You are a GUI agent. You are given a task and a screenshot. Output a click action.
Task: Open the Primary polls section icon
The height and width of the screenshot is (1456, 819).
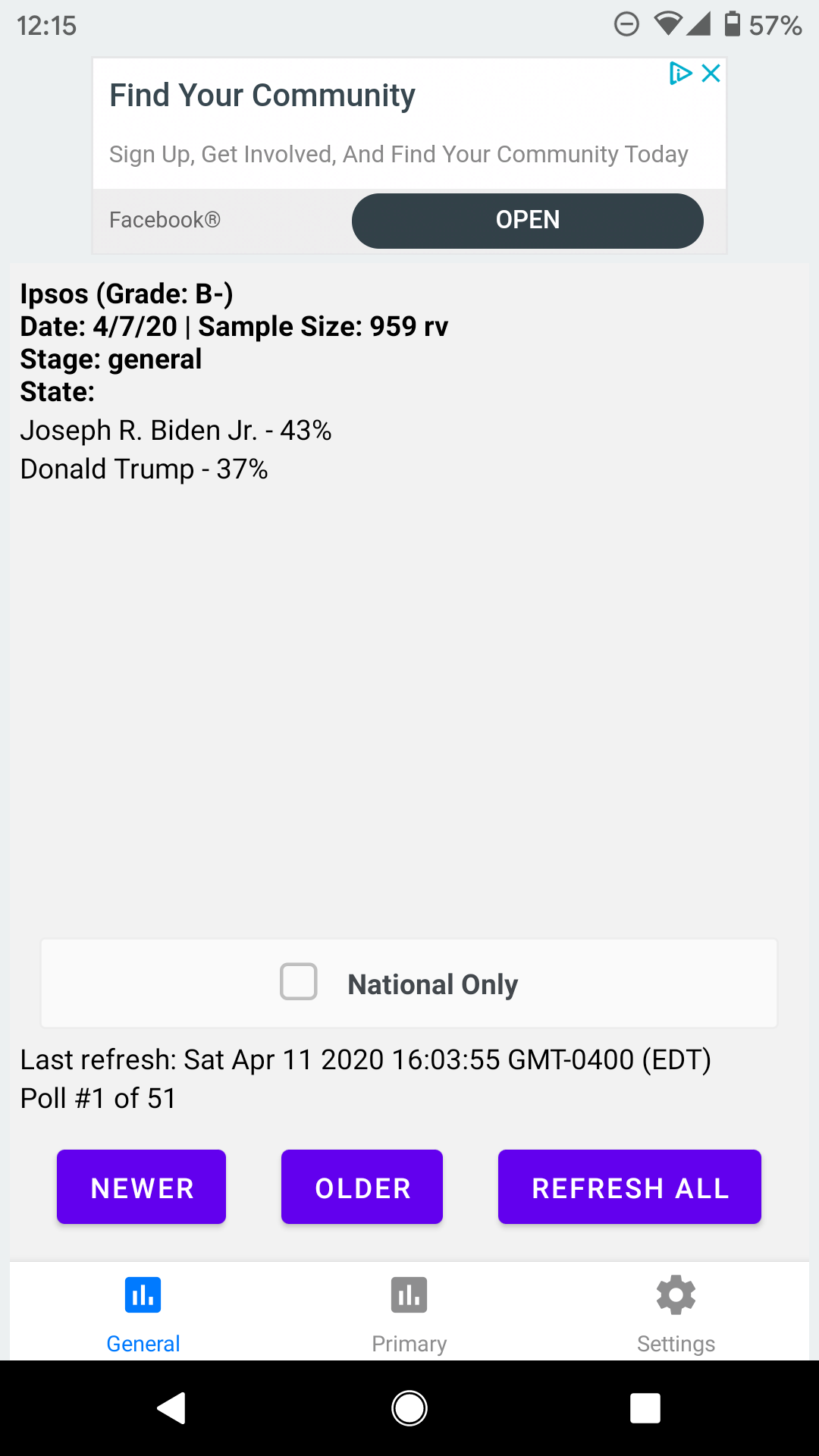click(409, 1295)
